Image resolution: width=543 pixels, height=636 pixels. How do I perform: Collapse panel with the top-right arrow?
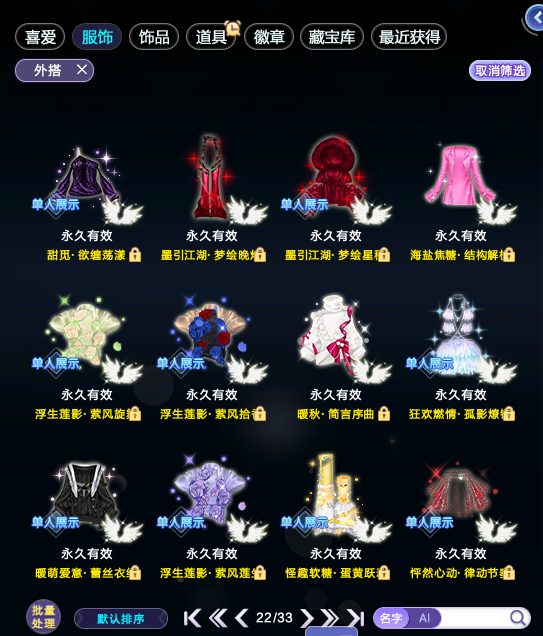(535, 18)
